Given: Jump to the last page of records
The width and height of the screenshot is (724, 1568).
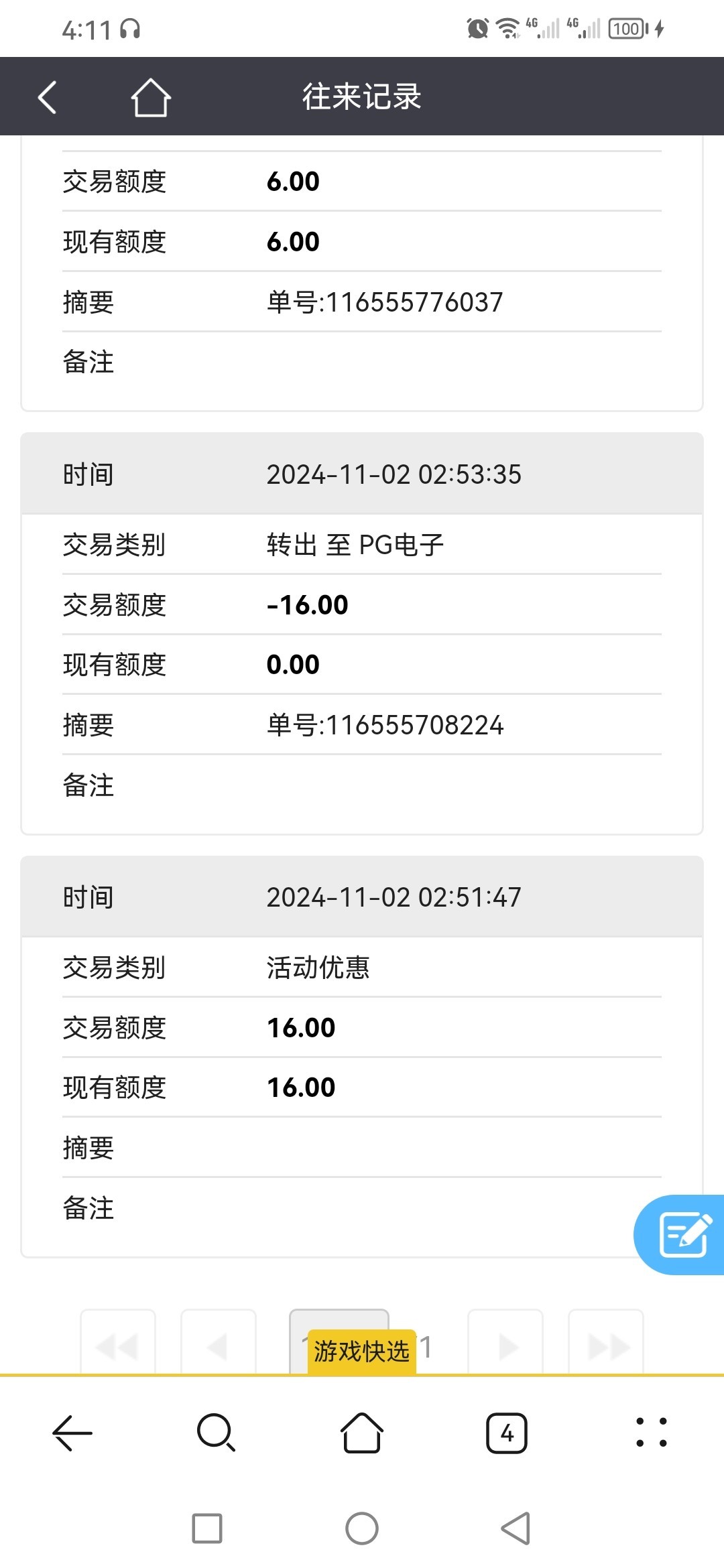Looking at the screenshot, I should point(606,1342).
